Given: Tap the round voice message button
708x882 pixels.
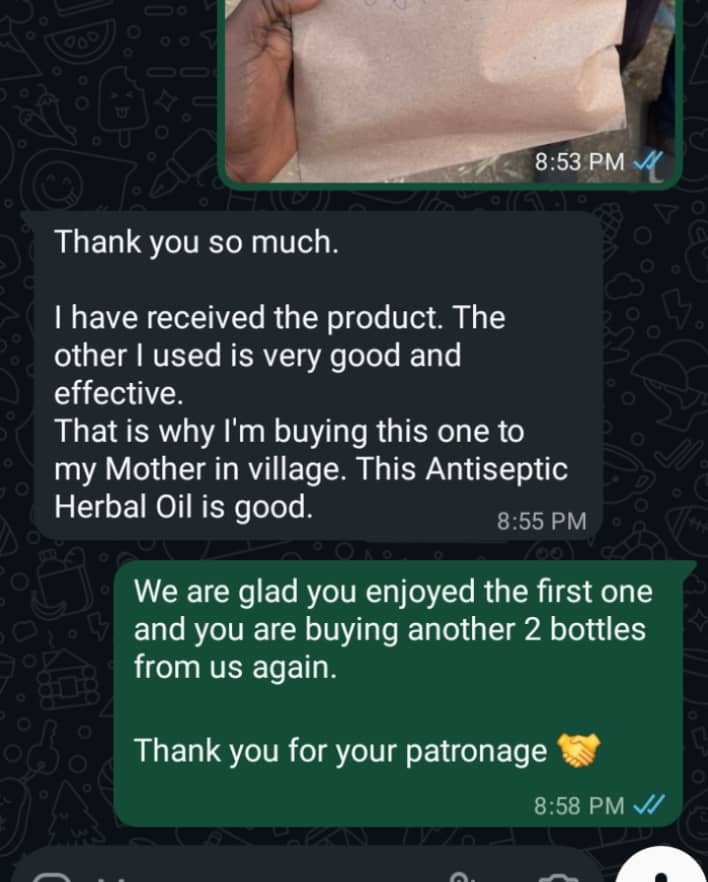Looking at the screenshot, I should click(665, 868).
